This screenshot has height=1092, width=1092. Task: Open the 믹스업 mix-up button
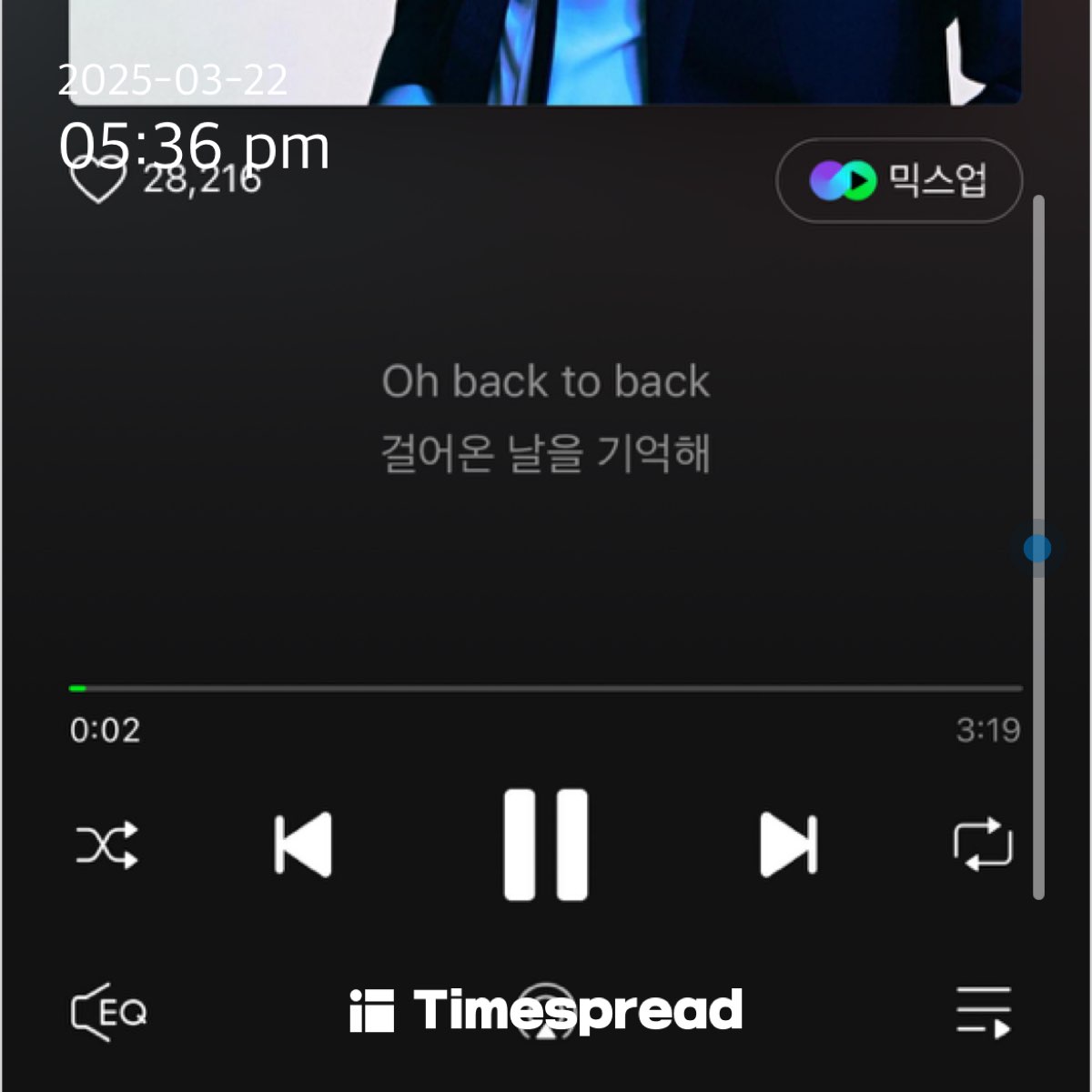pos(898,181)
